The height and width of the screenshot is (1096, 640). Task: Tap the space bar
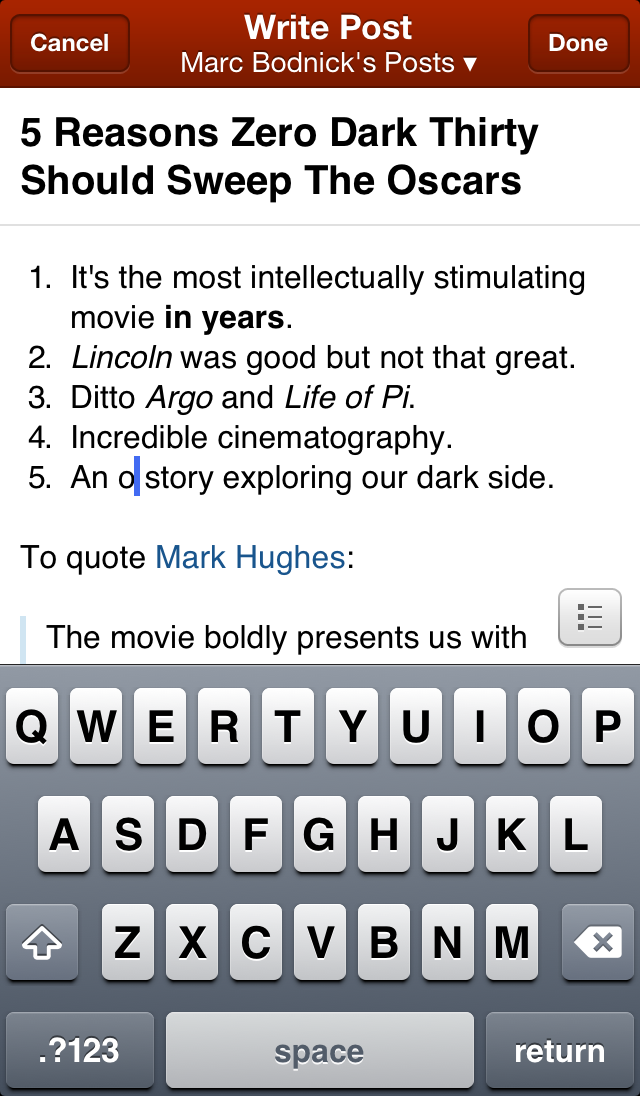coord(319,1051)
